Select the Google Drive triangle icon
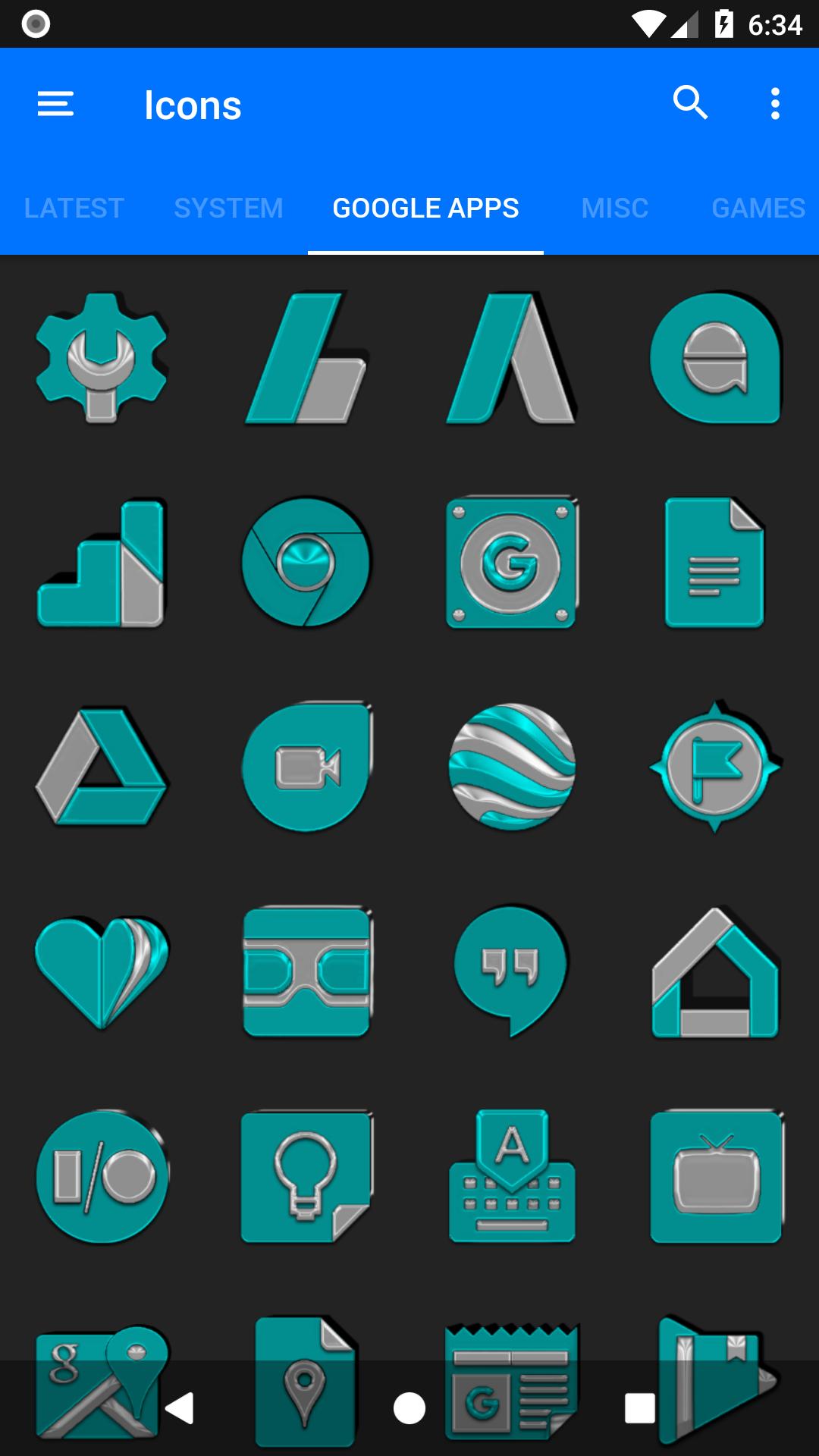This screenshot has width=819, height=1456. (x=102, y=766)
